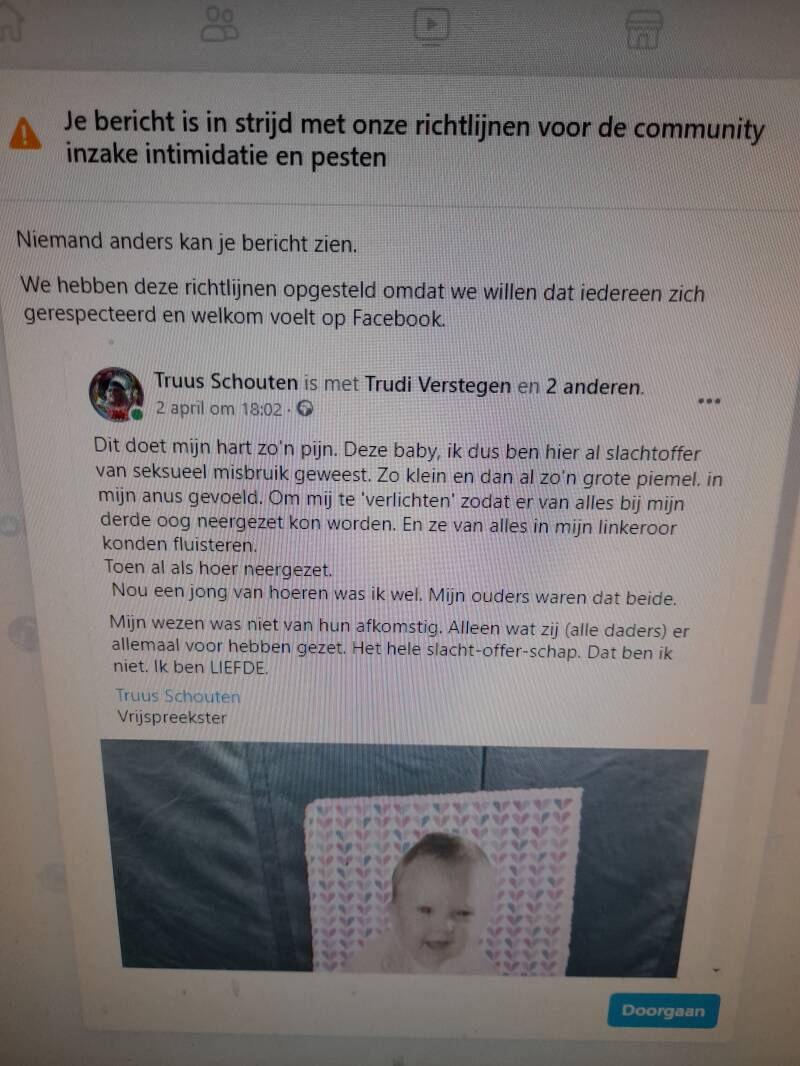Open the post's three-dot overflow menu
Viewport: 800px width, 1066px height.
pos(709,400)
